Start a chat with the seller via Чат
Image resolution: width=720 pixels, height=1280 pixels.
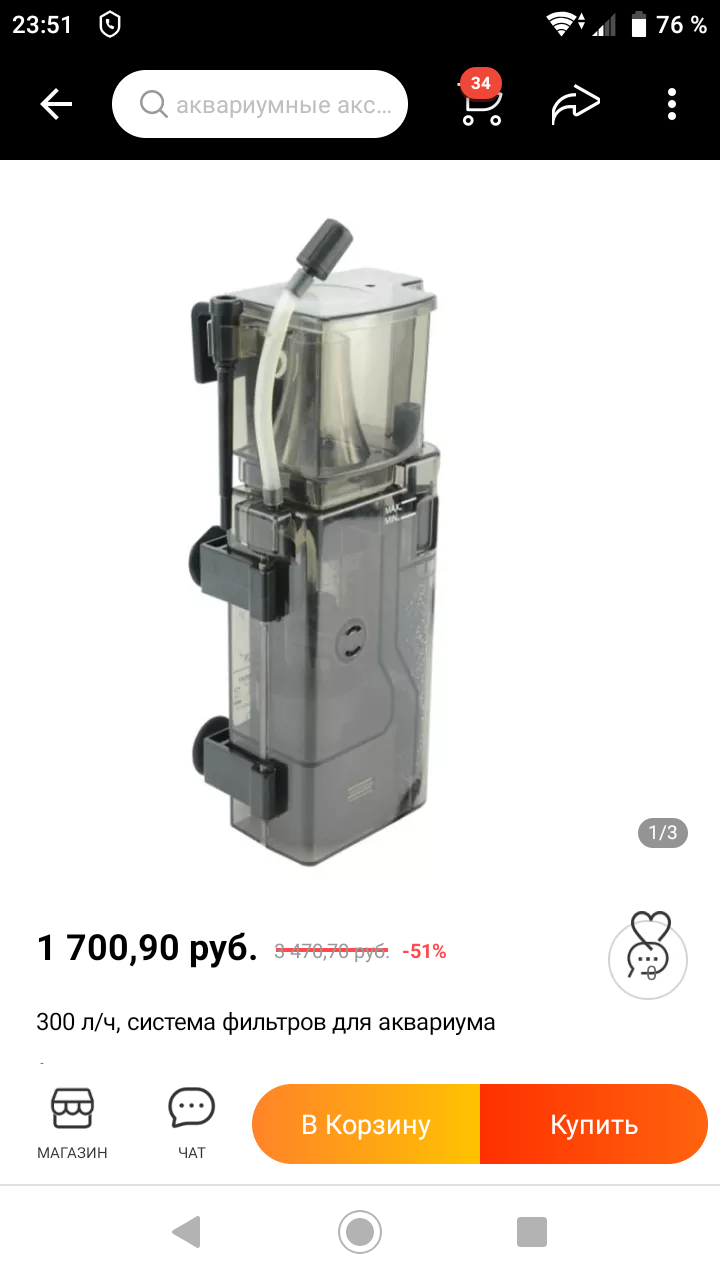191,1124
